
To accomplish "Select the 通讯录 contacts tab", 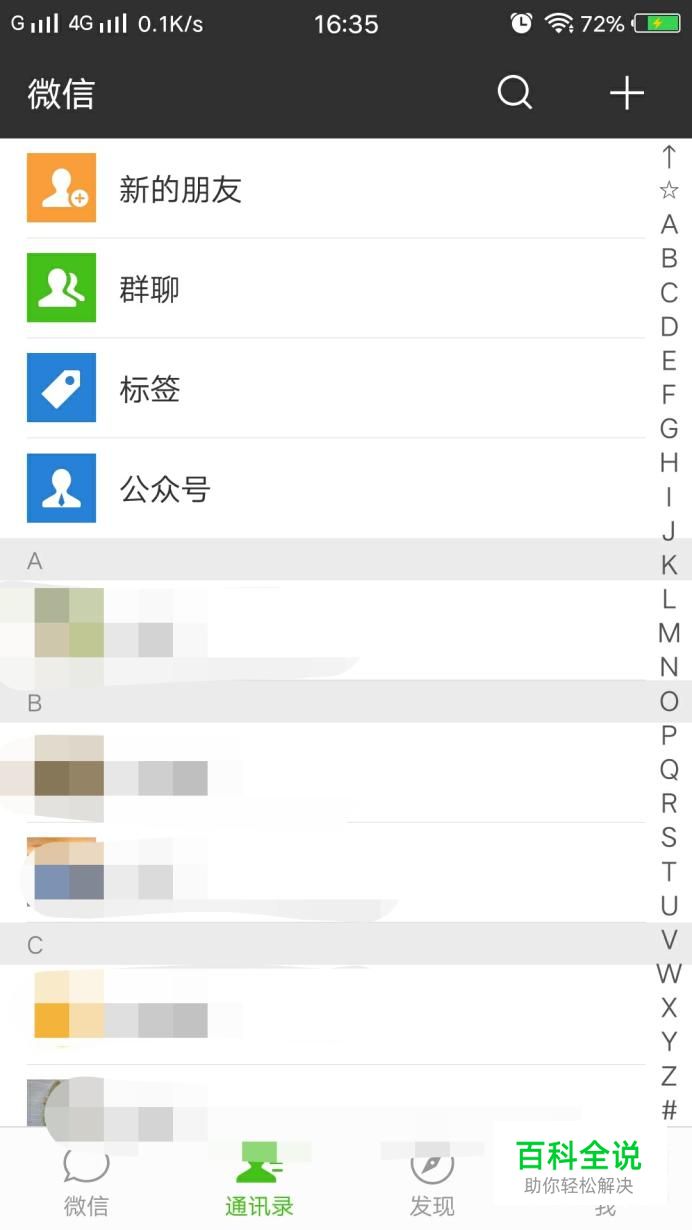I will [x=259, y=1182].
